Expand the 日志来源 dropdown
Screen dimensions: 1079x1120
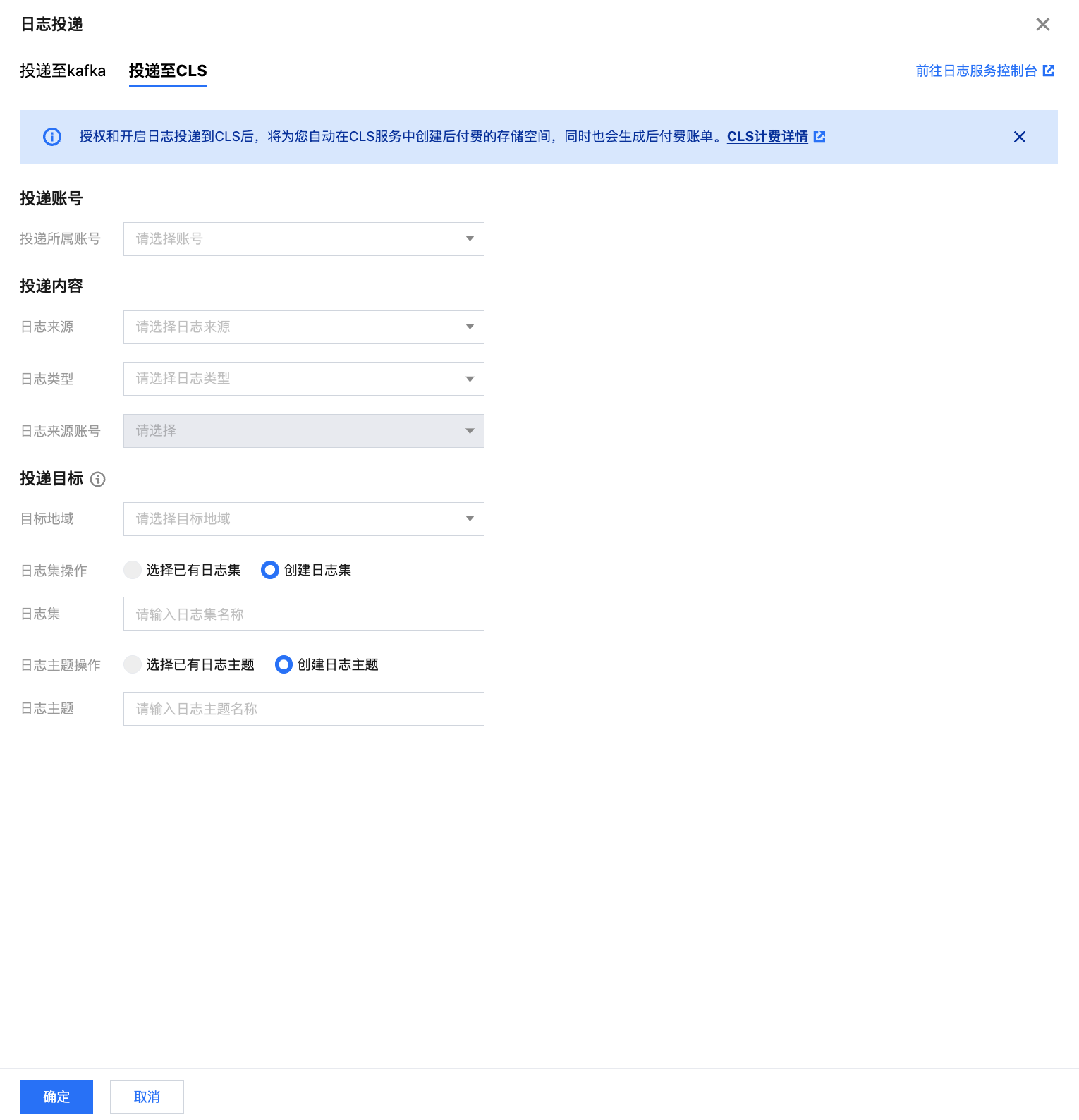tap(303, 327)
